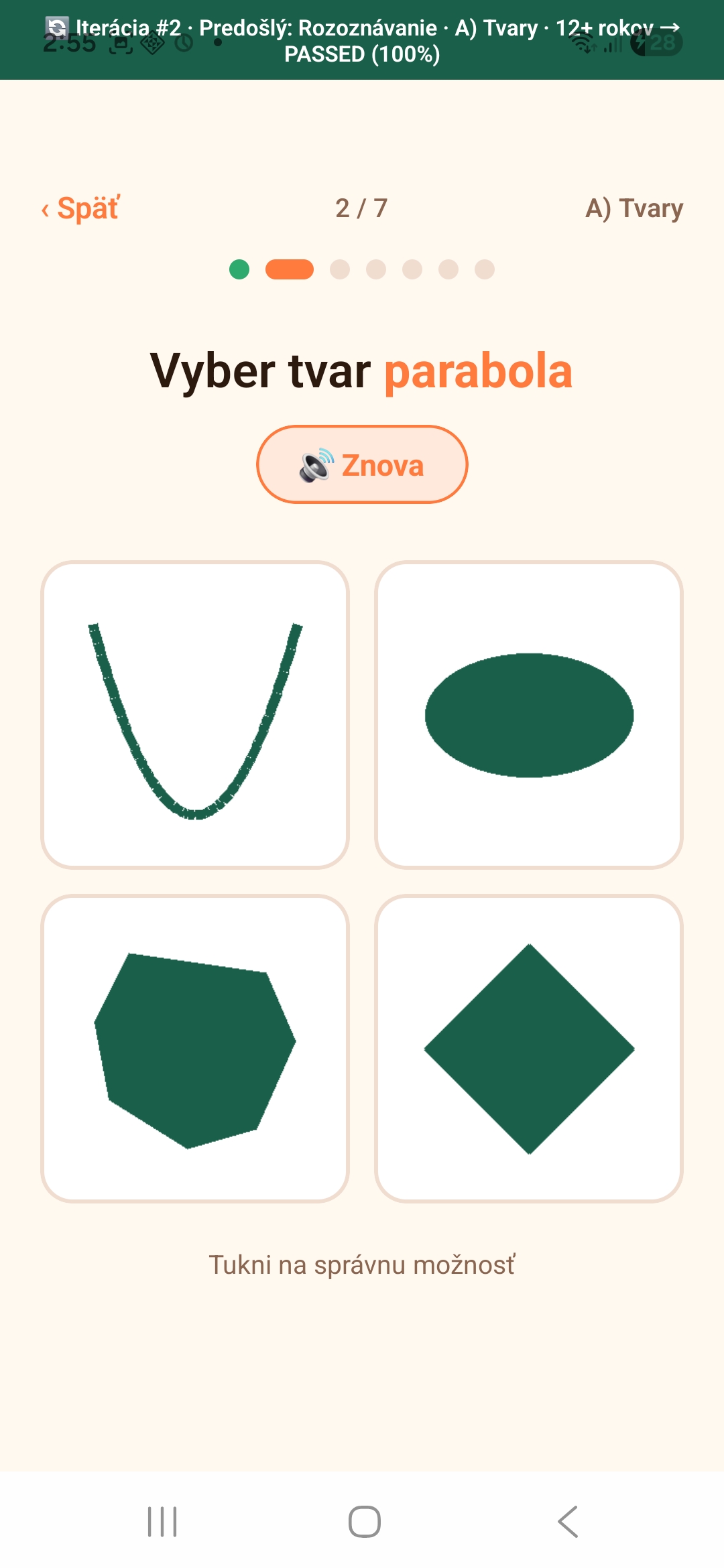The image size is (724, 1568).
Task: Tap the system back arrow
Action: click(568, 1521)
